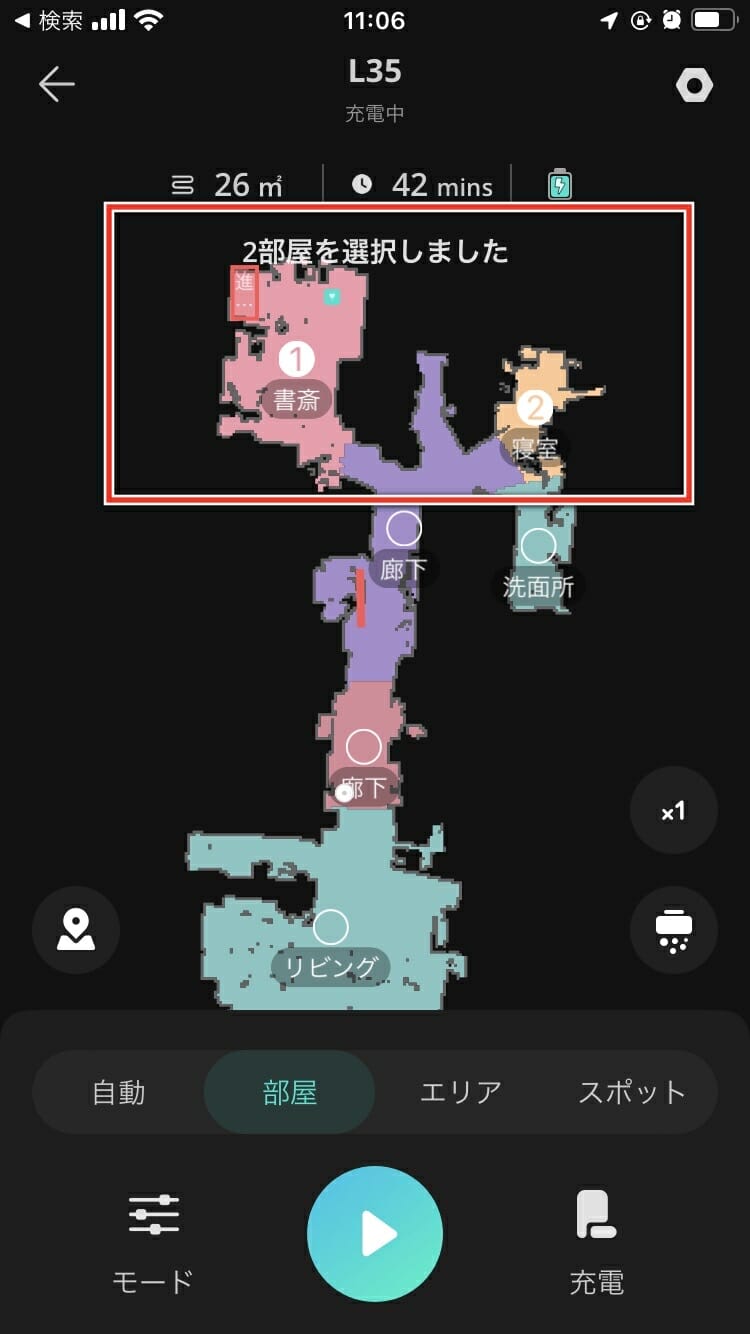
Task: Open the モード settings
Action: [x=153, y=1241]
